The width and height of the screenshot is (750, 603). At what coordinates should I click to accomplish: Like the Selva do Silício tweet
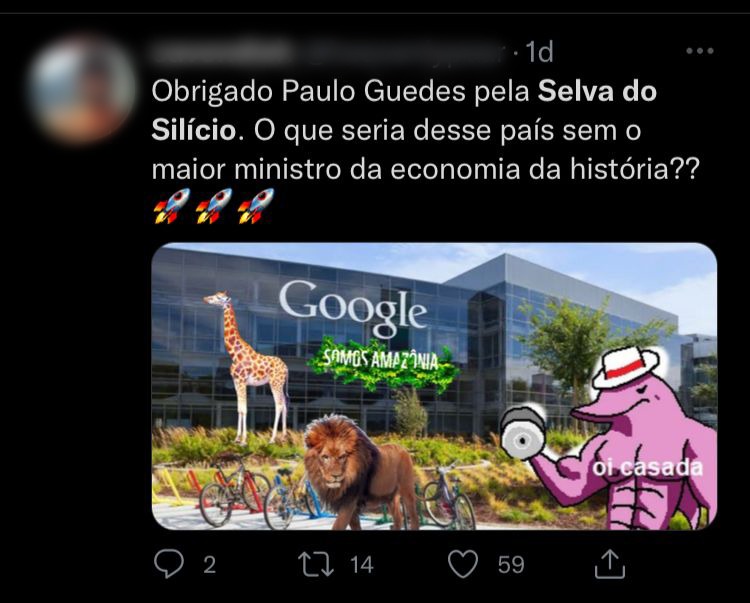(462, 565)
